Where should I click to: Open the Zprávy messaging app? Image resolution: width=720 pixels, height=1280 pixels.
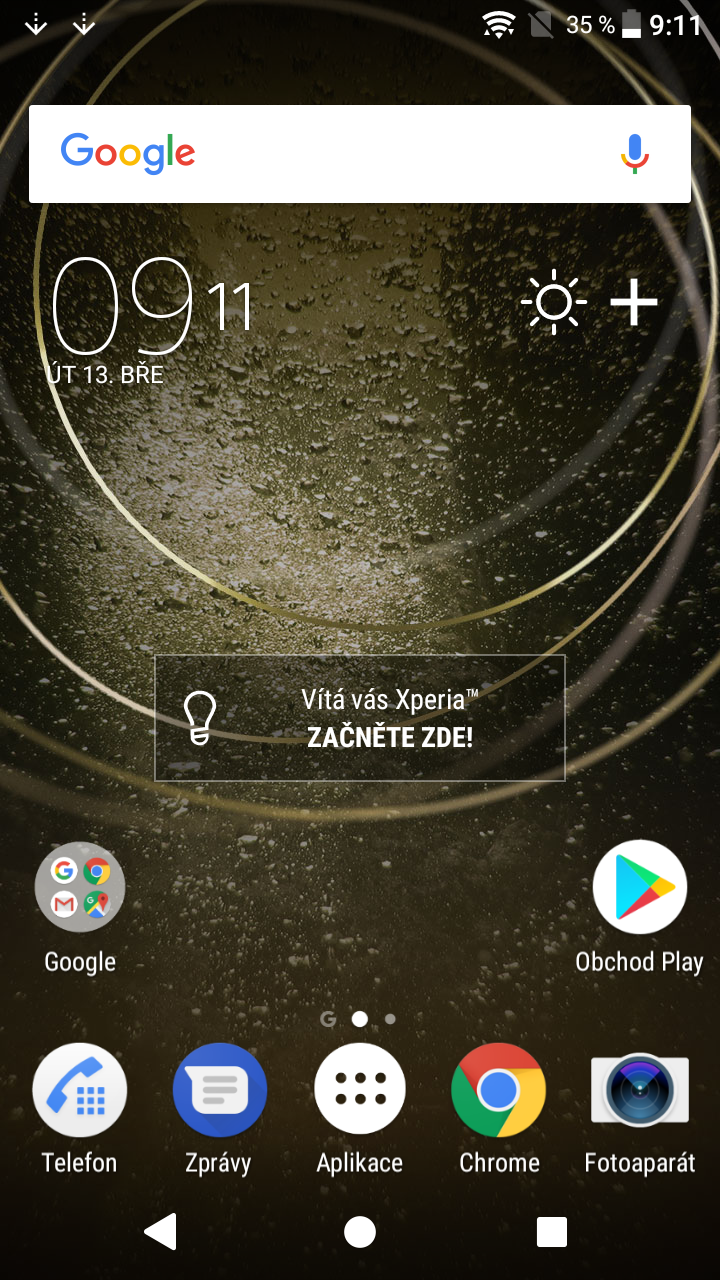(219, 1090)
